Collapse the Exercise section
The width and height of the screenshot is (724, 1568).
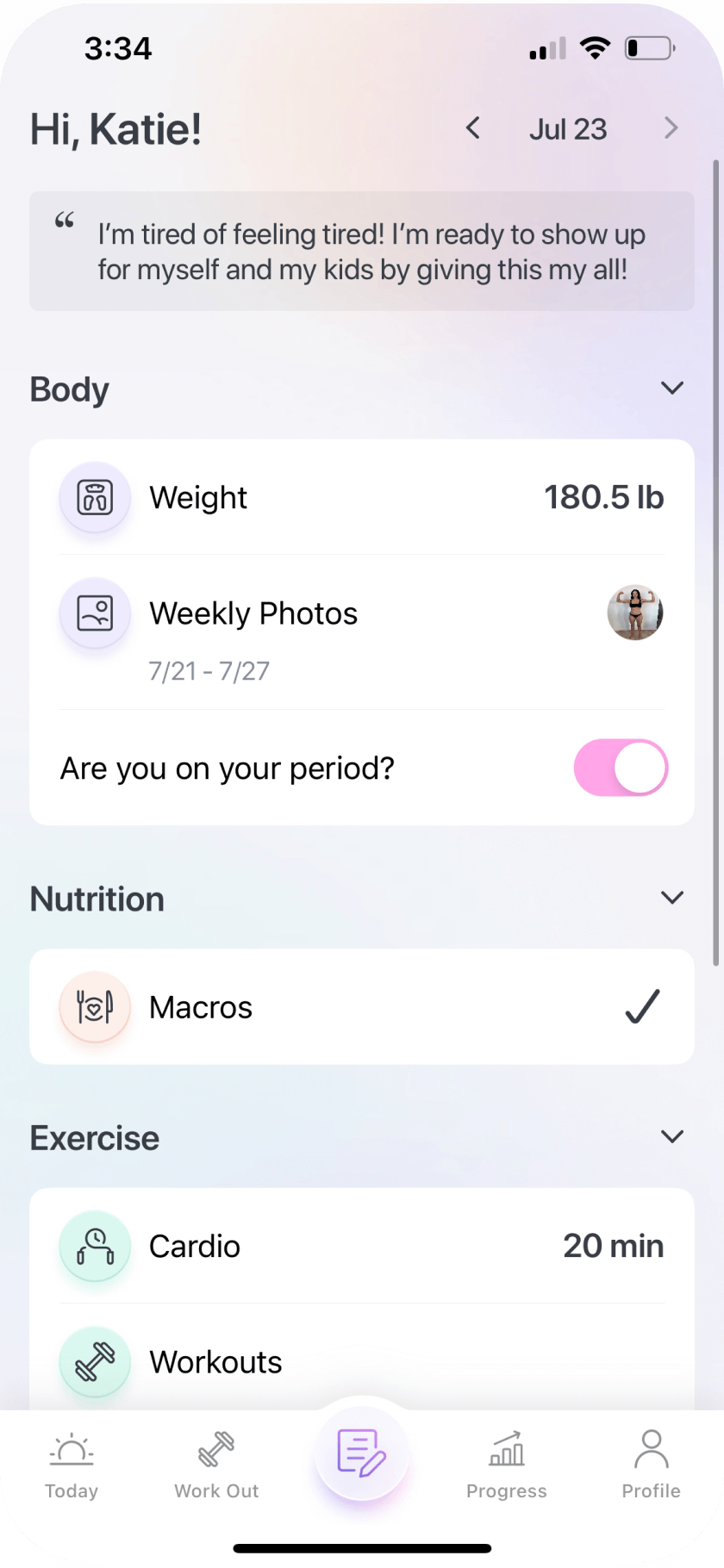coord(673,1136)
